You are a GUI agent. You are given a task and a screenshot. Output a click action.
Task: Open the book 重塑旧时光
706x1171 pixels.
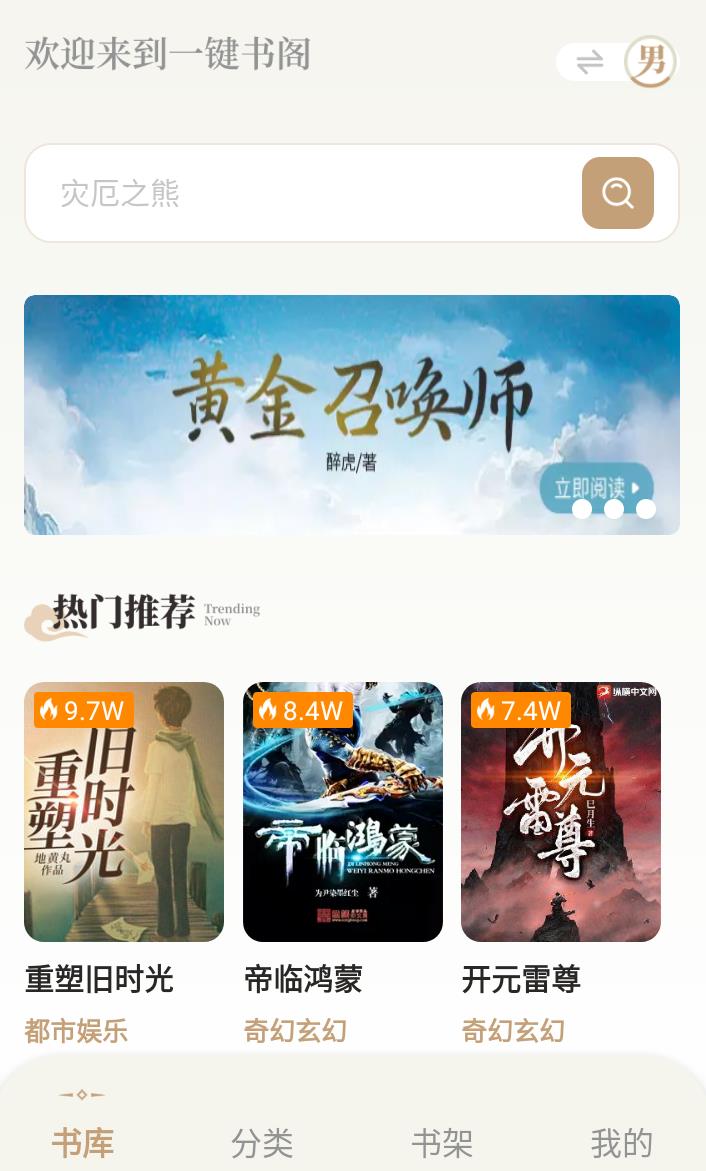click(x=124, y=811)
